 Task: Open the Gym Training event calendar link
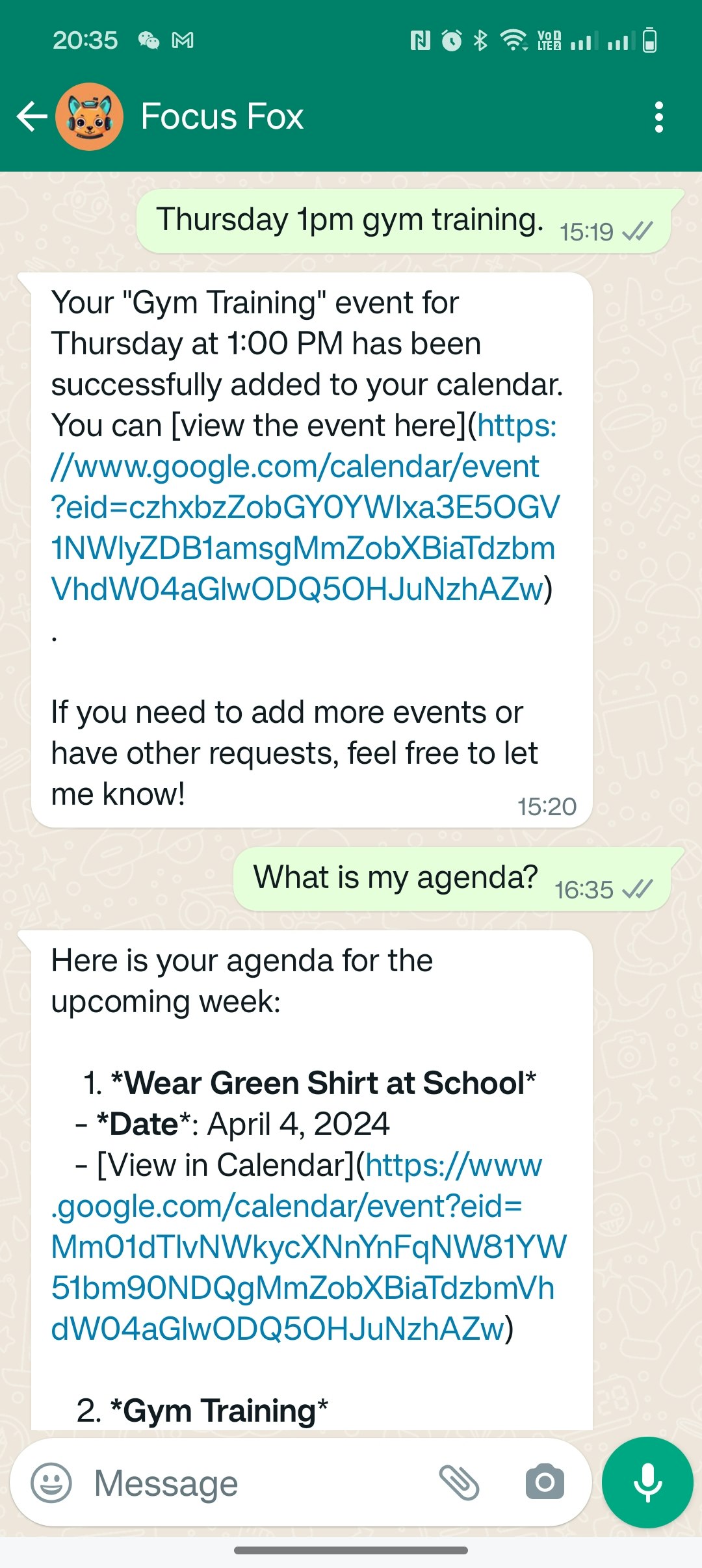(304, 507)
